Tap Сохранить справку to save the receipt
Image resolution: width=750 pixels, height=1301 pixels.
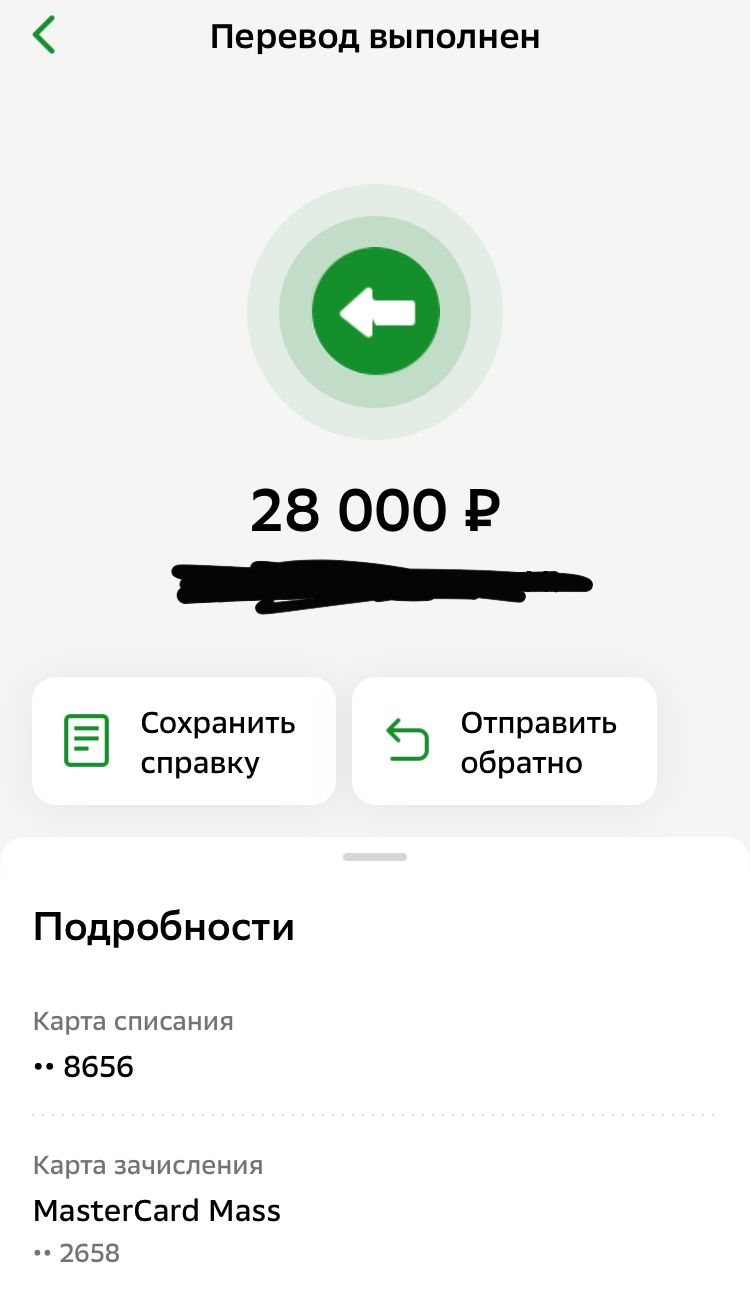point(184,741)
